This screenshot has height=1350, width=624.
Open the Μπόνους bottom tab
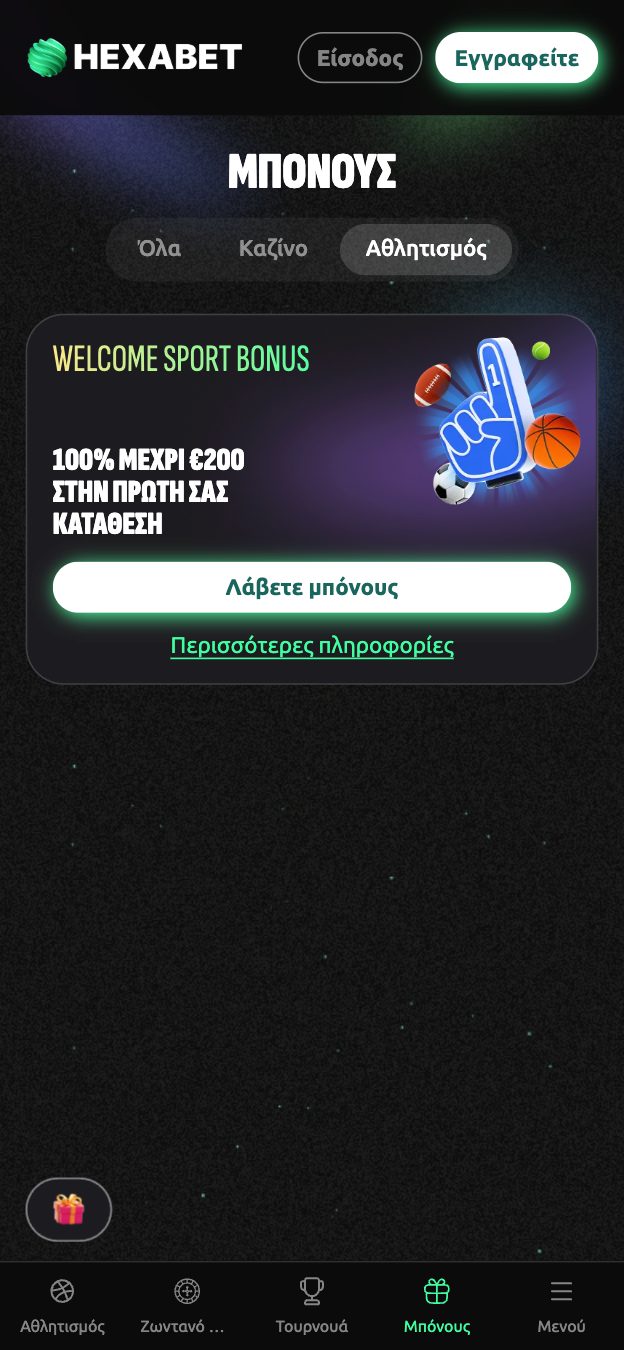[x=437, y=1306]
